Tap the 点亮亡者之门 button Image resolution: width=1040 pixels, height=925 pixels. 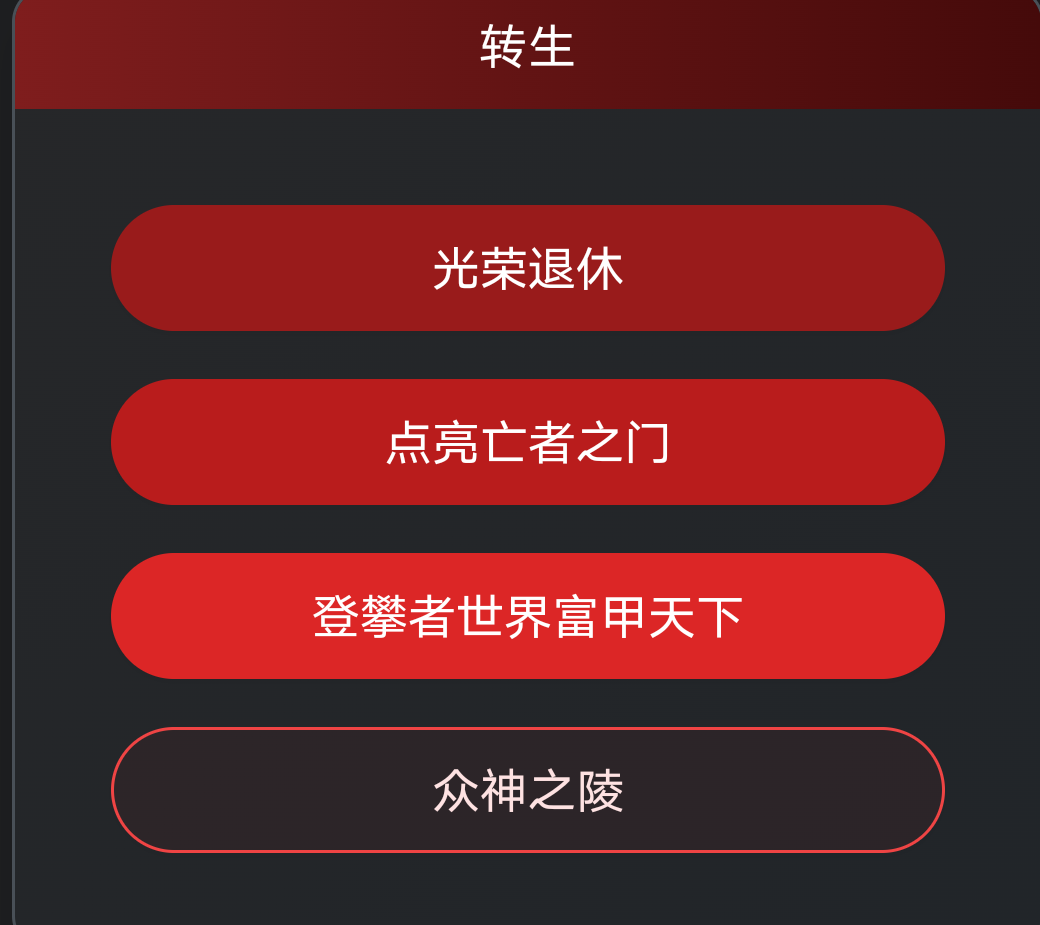[528, 442]
